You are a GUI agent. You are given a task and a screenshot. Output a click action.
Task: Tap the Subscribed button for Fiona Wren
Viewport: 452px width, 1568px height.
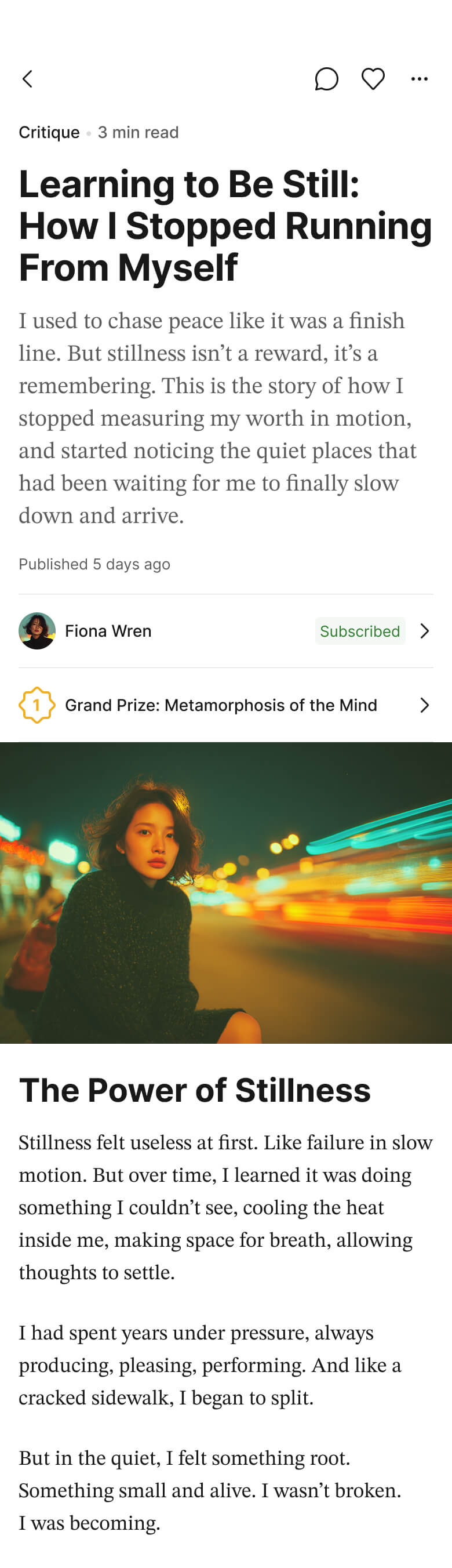pos(359,631)
